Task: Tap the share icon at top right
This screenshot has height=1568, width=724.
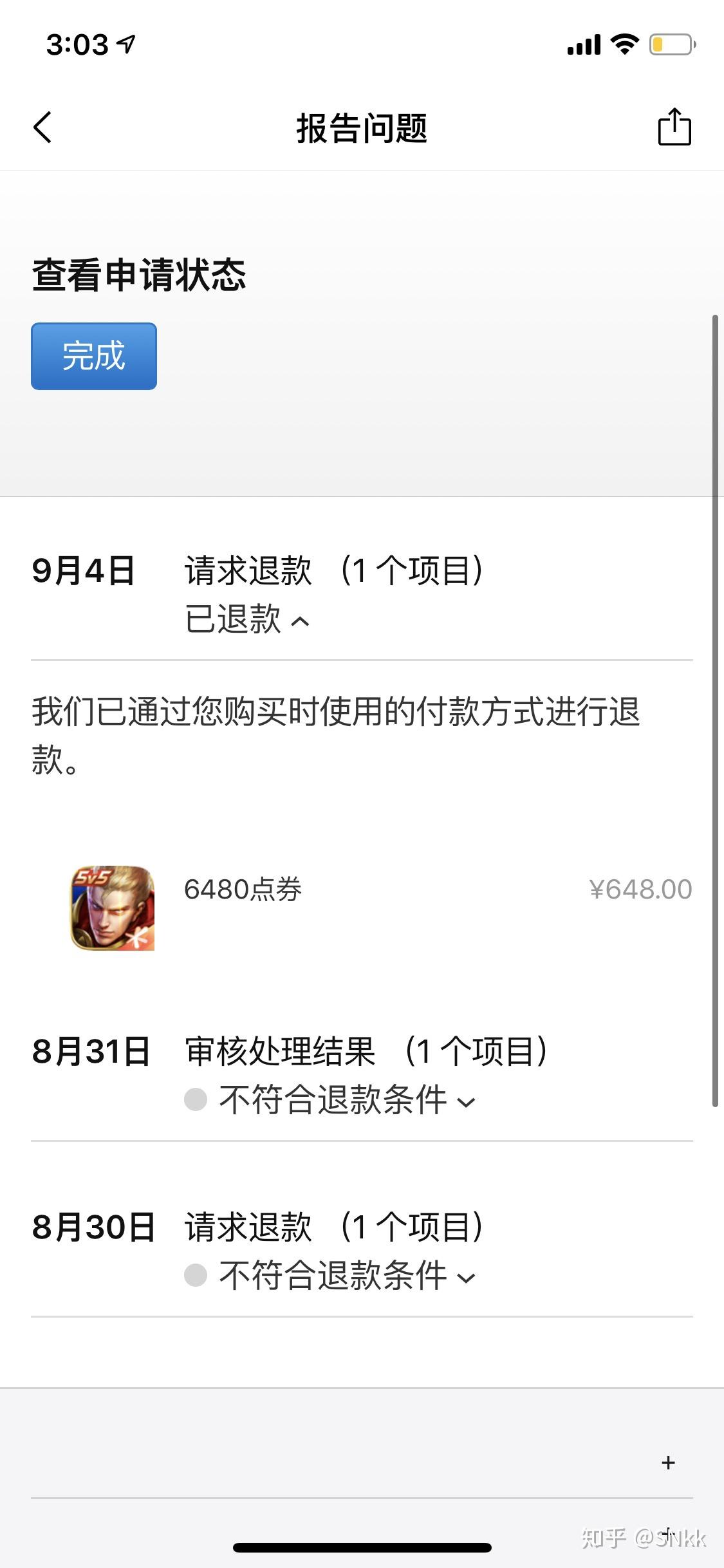Action: (673, 127)
